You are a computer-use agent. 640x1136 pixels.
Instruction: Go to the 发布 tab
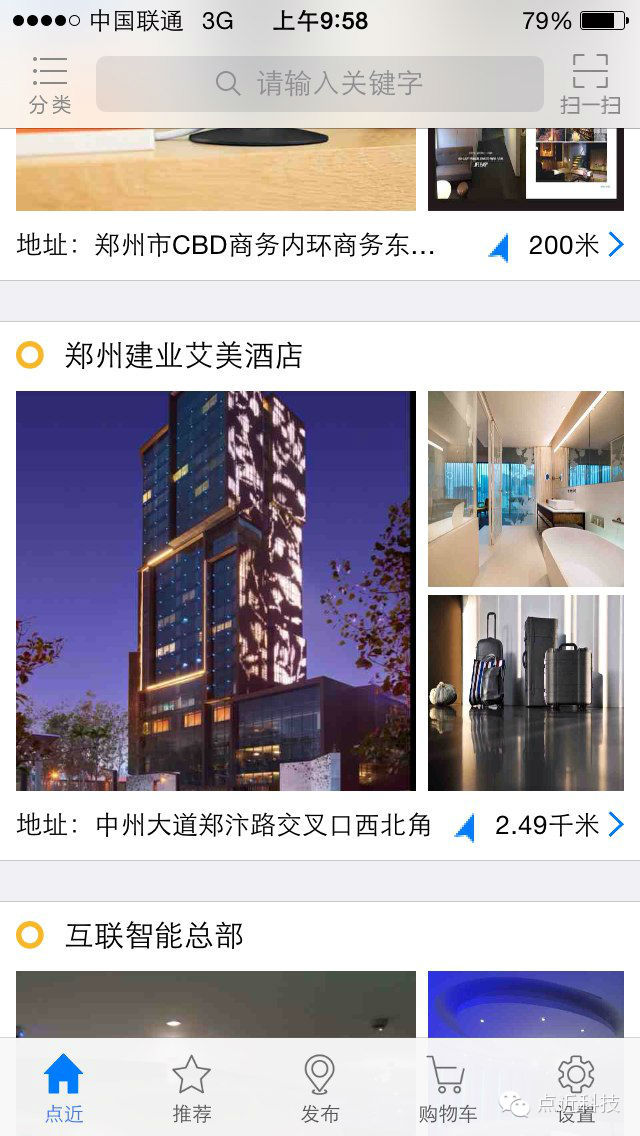(320, 1088)
